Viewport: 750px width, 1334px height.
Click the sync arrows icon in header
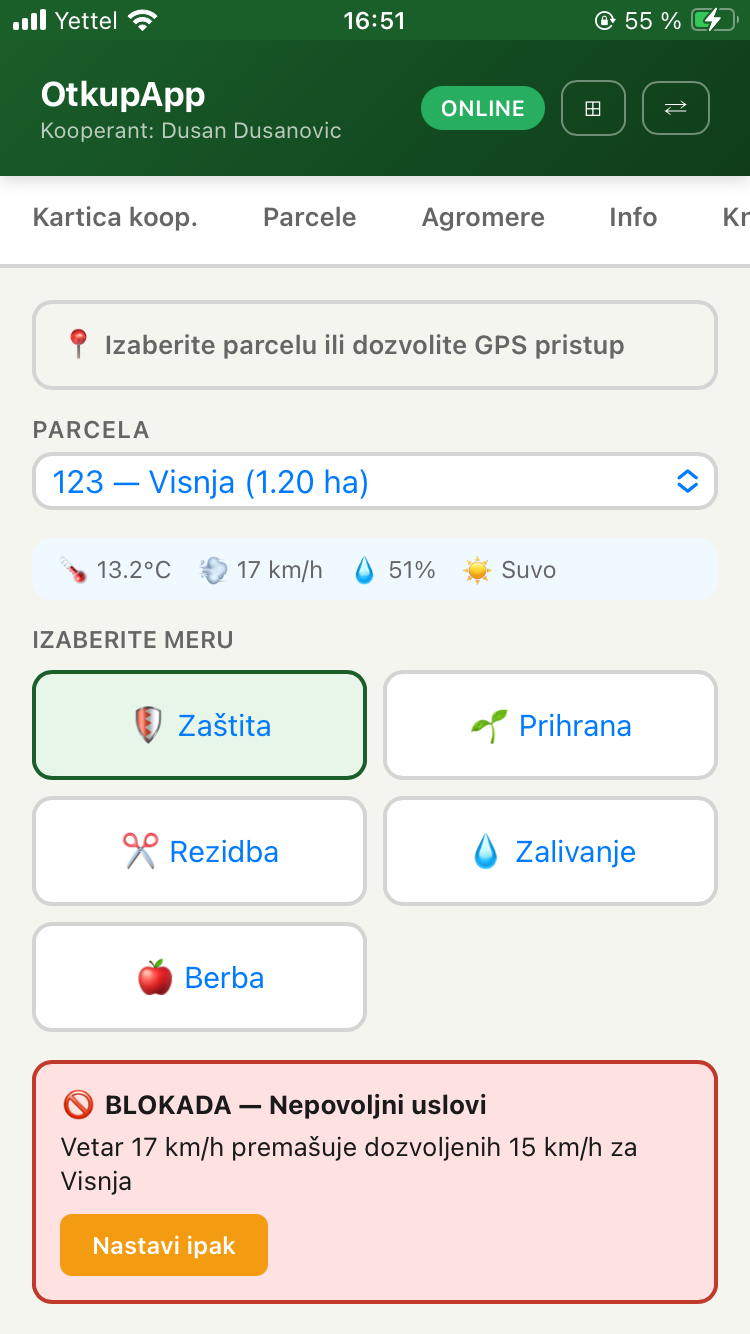tap(675, 108)
